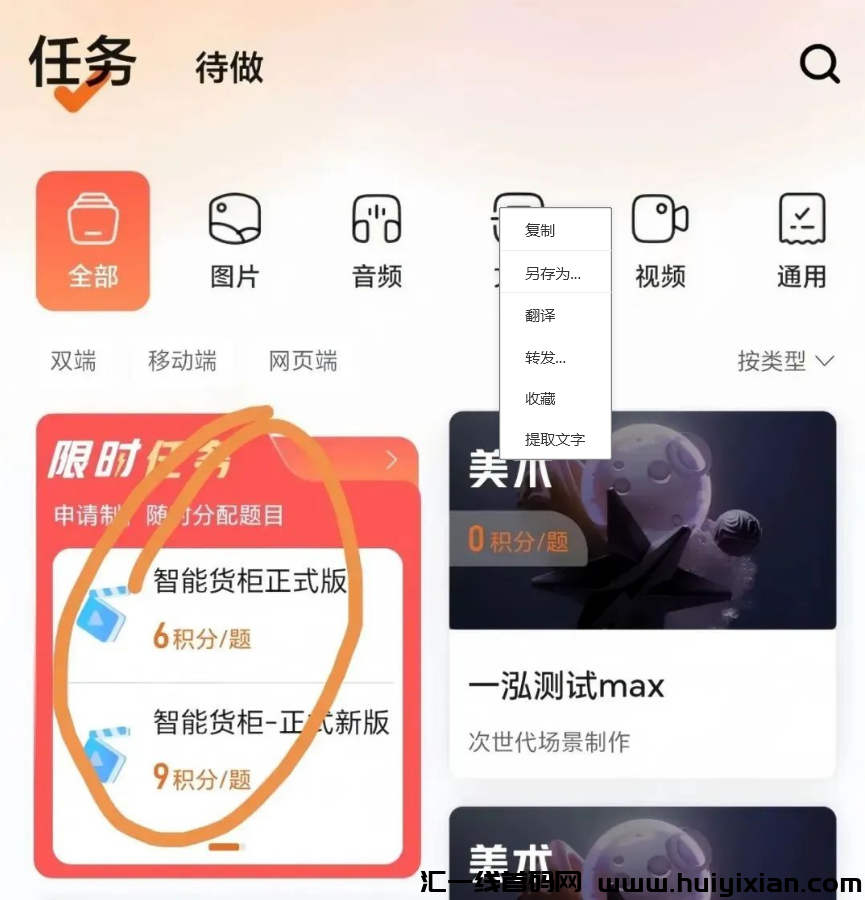Toggle the 移动端 filter

tap(183, 361)
